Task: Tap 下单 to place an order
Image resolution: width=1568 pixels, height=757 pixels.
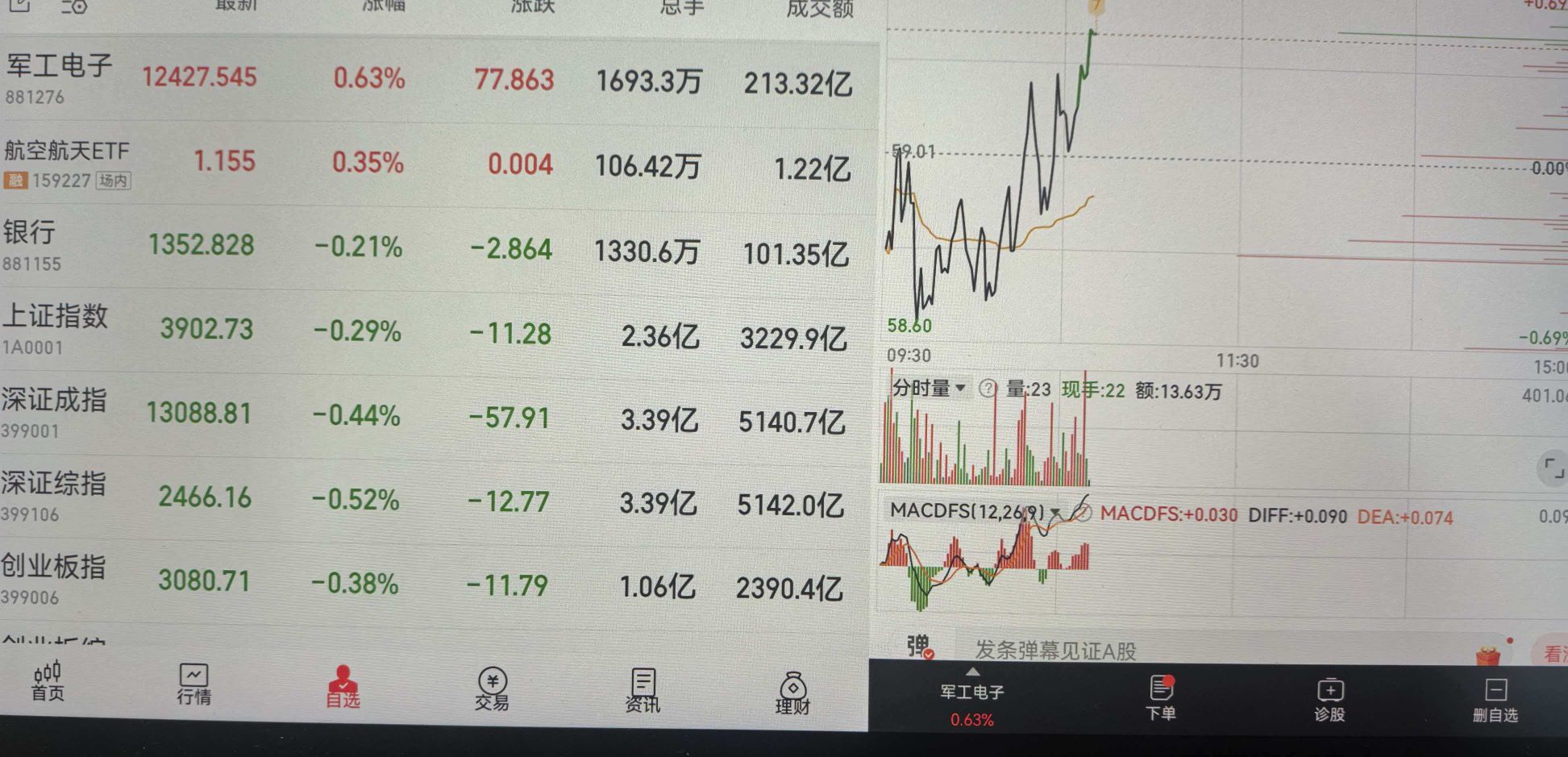Action: pos(1161,698)
